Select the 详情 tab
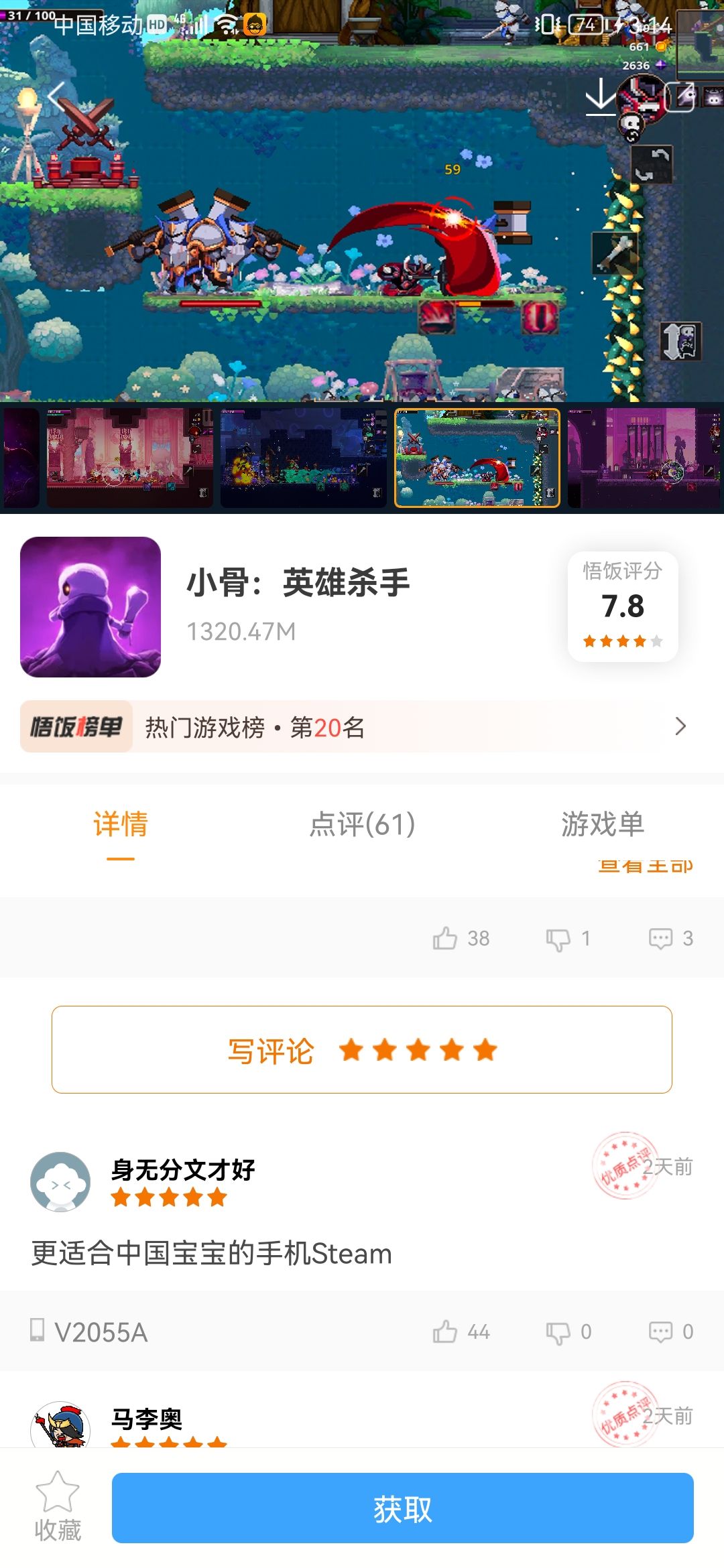The height and width of the screenshot is (1568, 724). 121,824
